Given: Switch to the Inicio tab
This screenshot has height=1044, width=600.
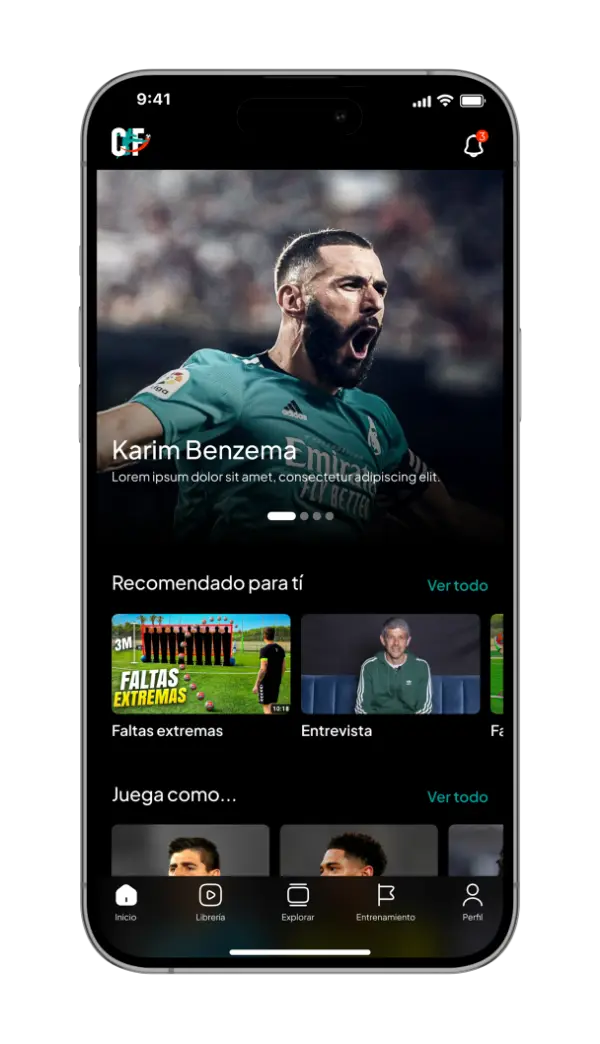Looking at the screenshot, I should [x=126, y=902].
